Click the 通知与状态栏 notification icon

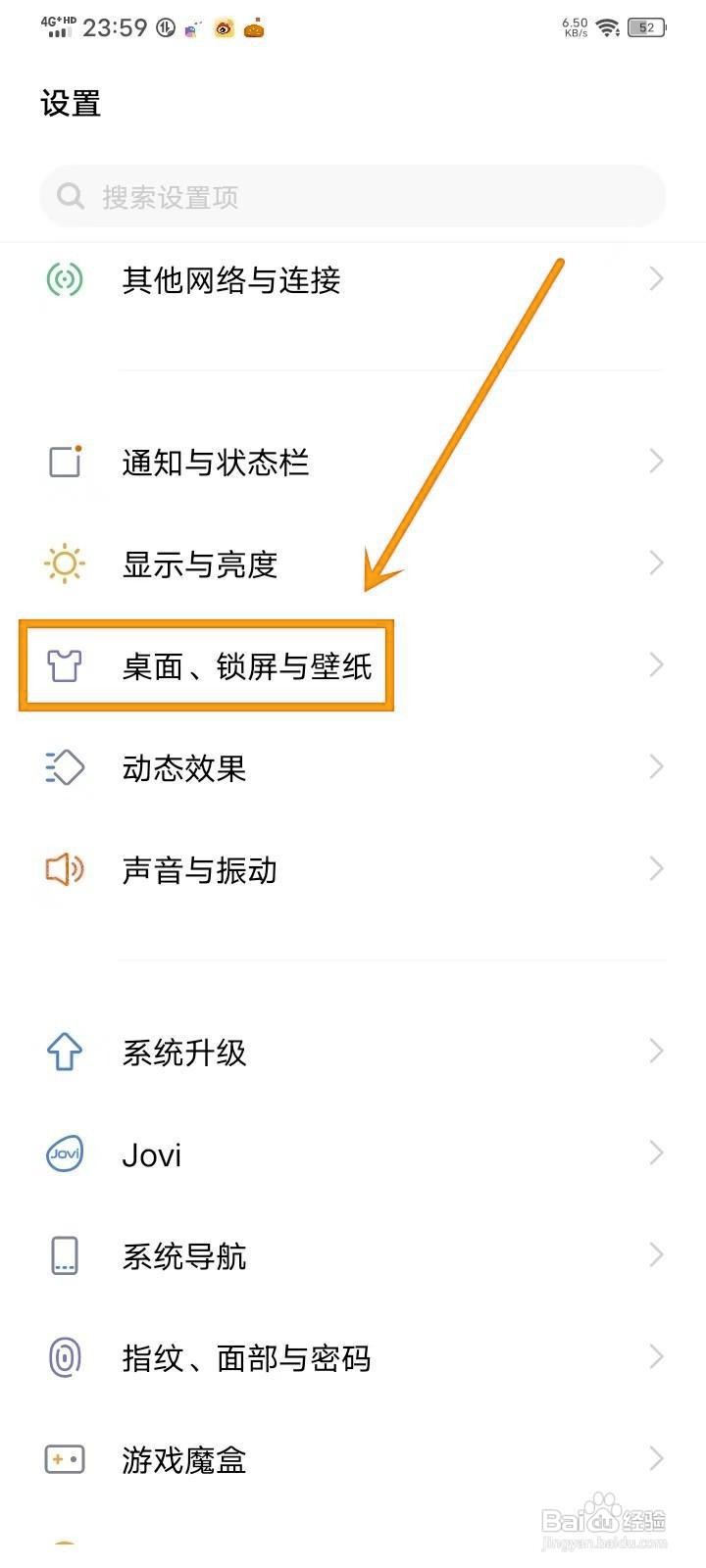[63, 462]
